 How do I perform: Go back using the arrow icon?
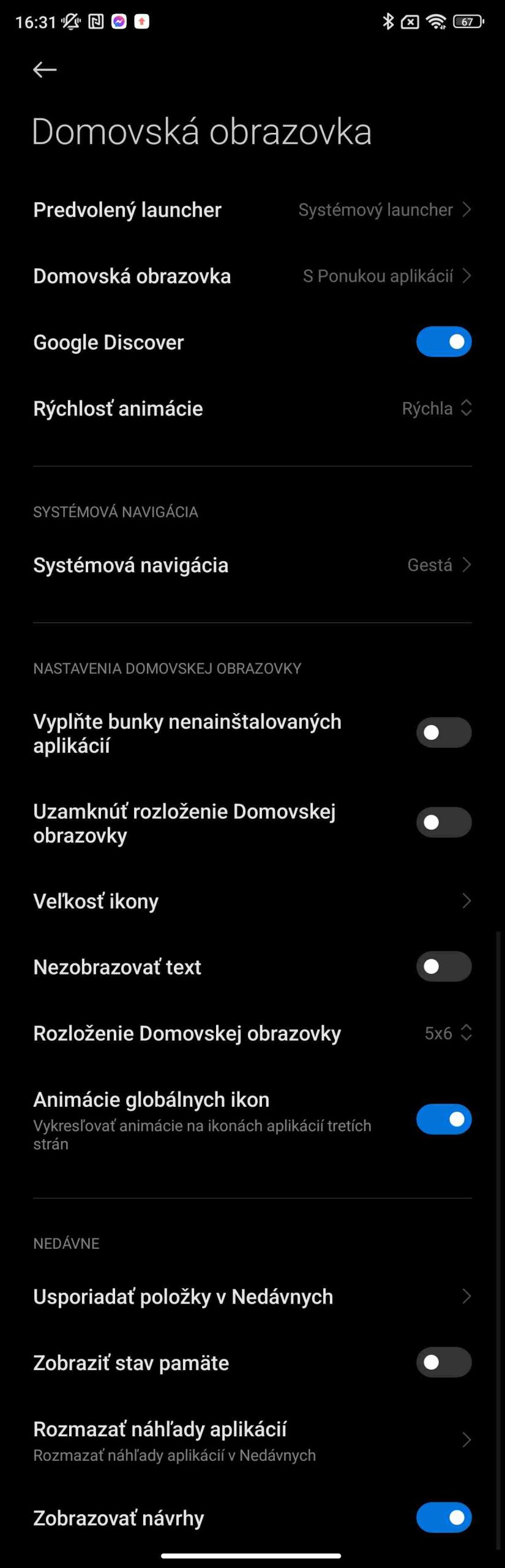(45, 70)
